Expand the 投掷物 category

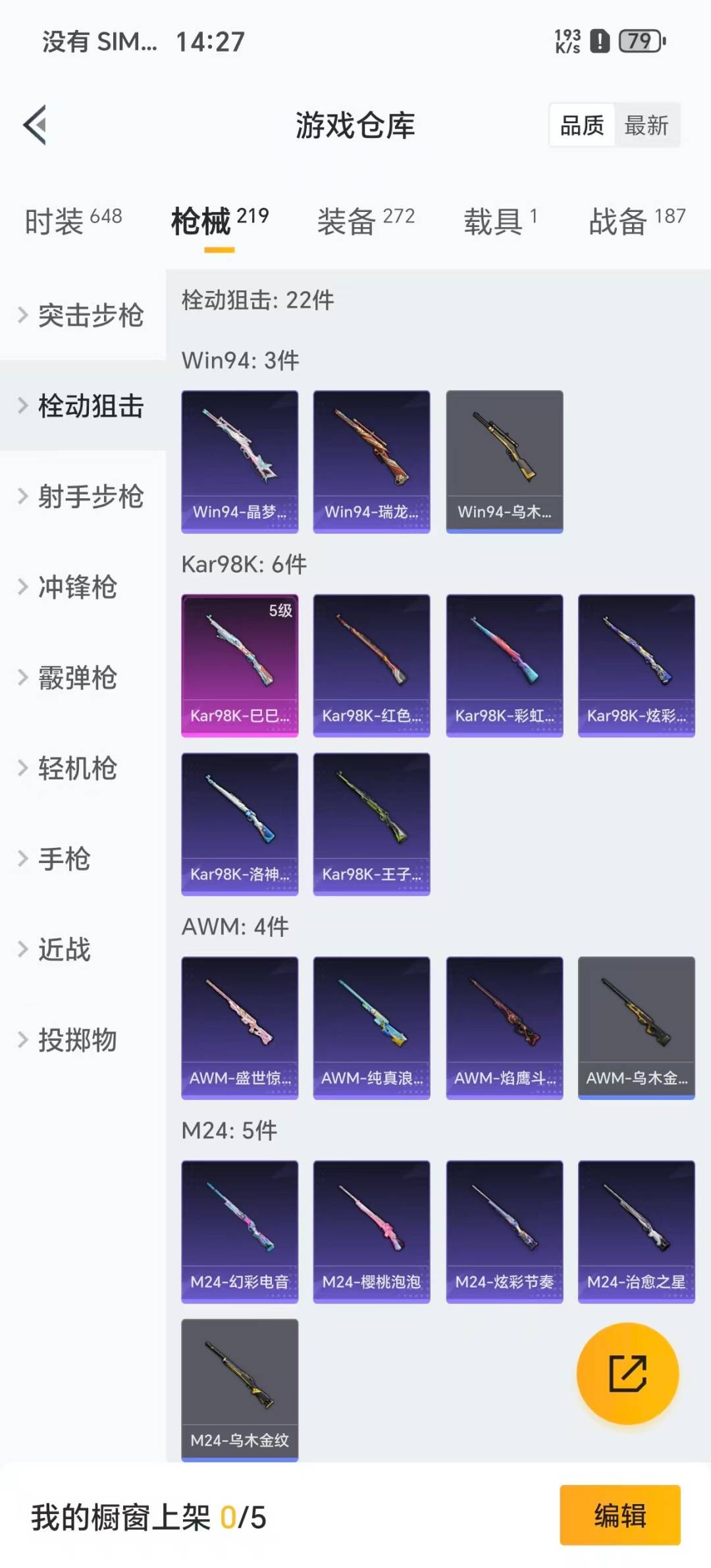point(76,1041)
